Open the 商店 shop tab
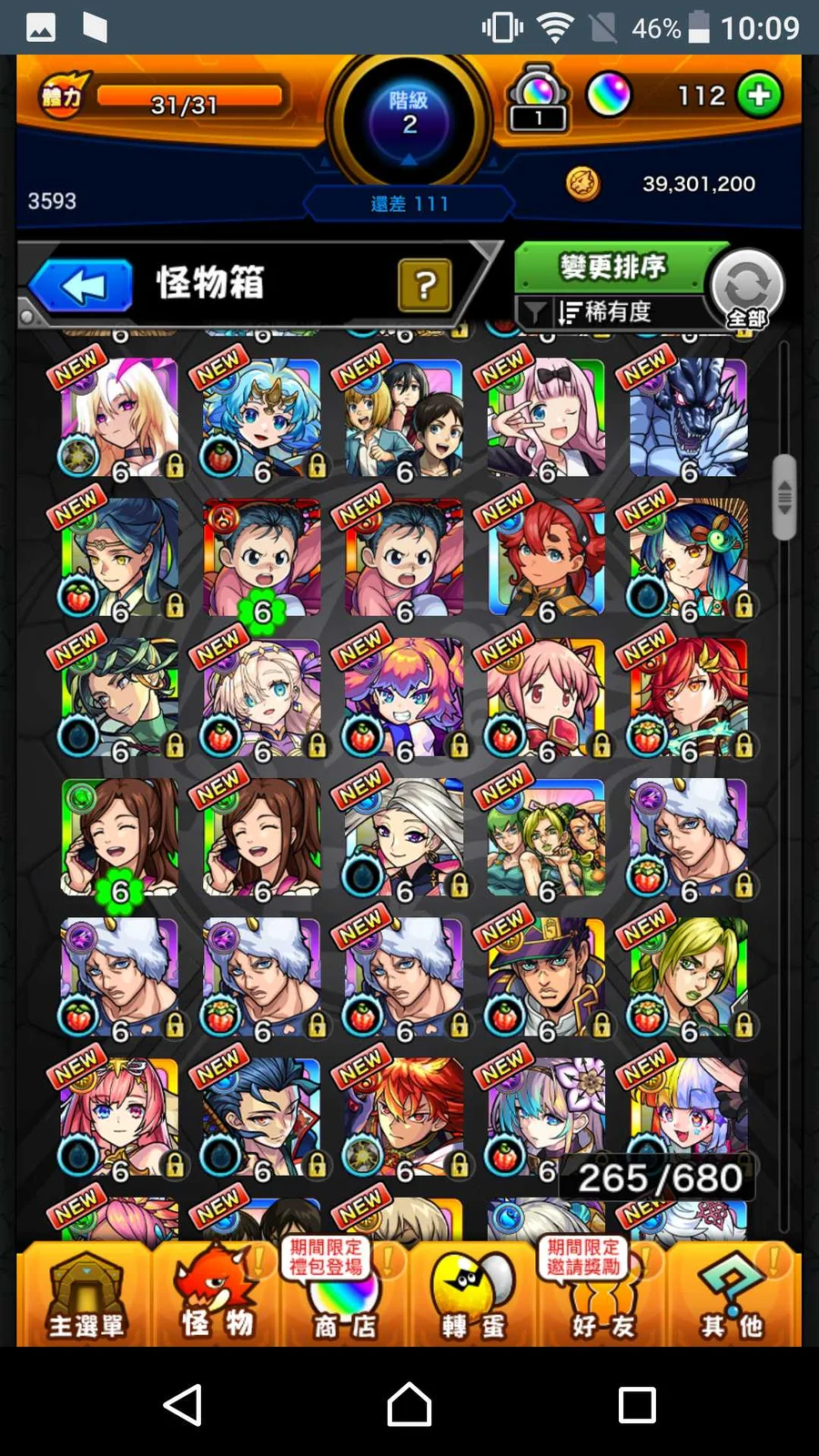Image resolution: width=819 pixels, height=1456 pixels. click(344, 1294)
